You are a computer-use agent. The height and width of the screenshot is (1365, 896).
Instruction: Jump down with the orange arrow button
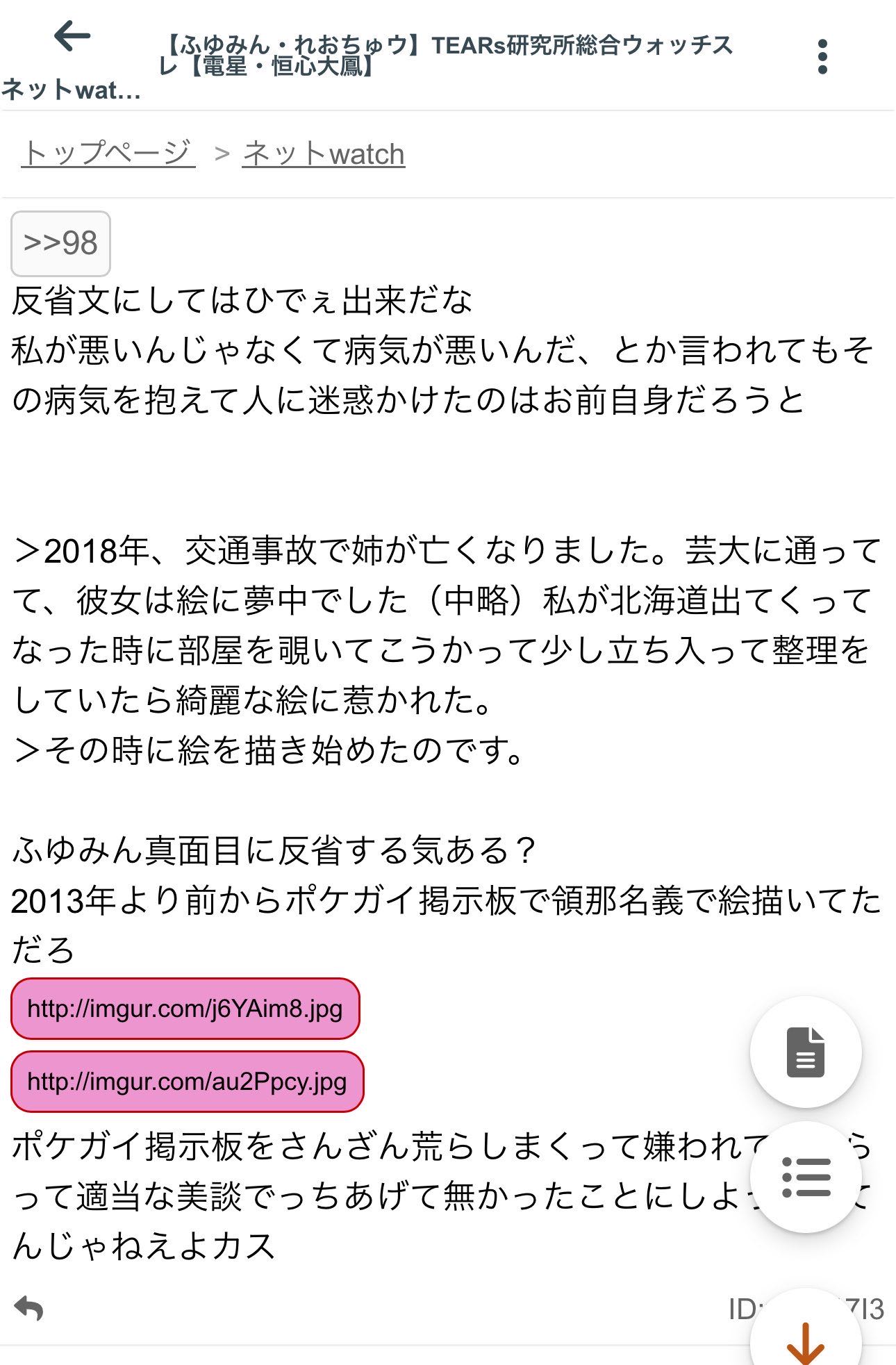click(806, 1334)
